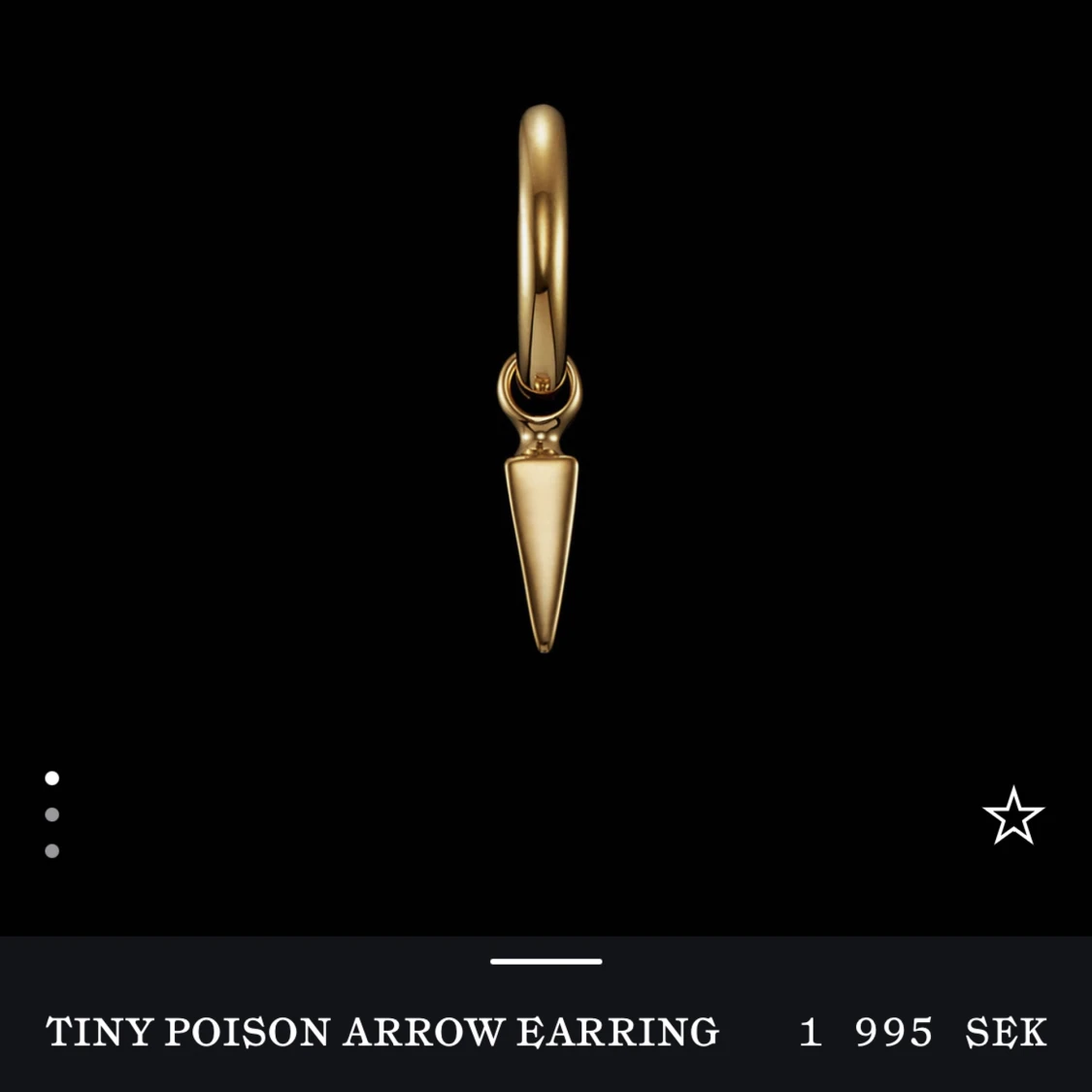The width and height of the screenshot is (1092, 1092).
Task: Select the second image indicator dot
Action: click(x=52, y=814)
